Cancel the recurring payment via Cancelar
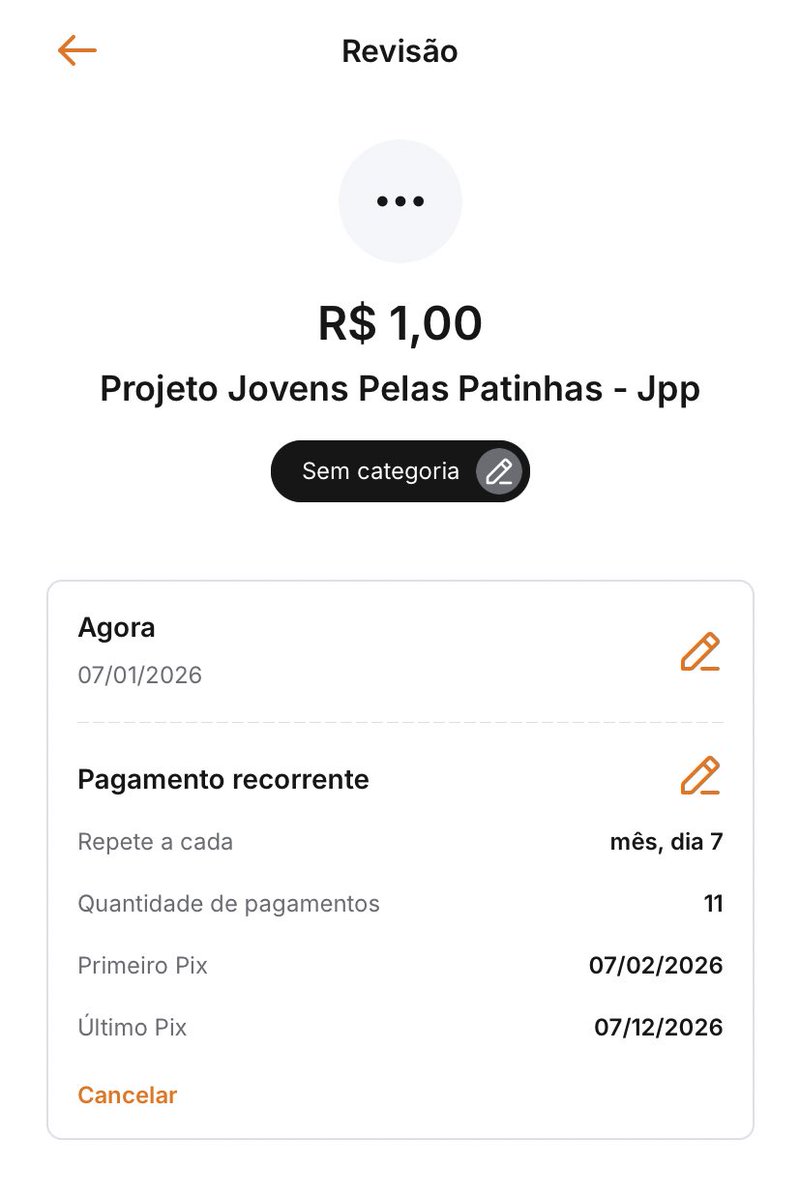Image resolution: width=800 pixels, height=1200 pixels. point(127,1095)
